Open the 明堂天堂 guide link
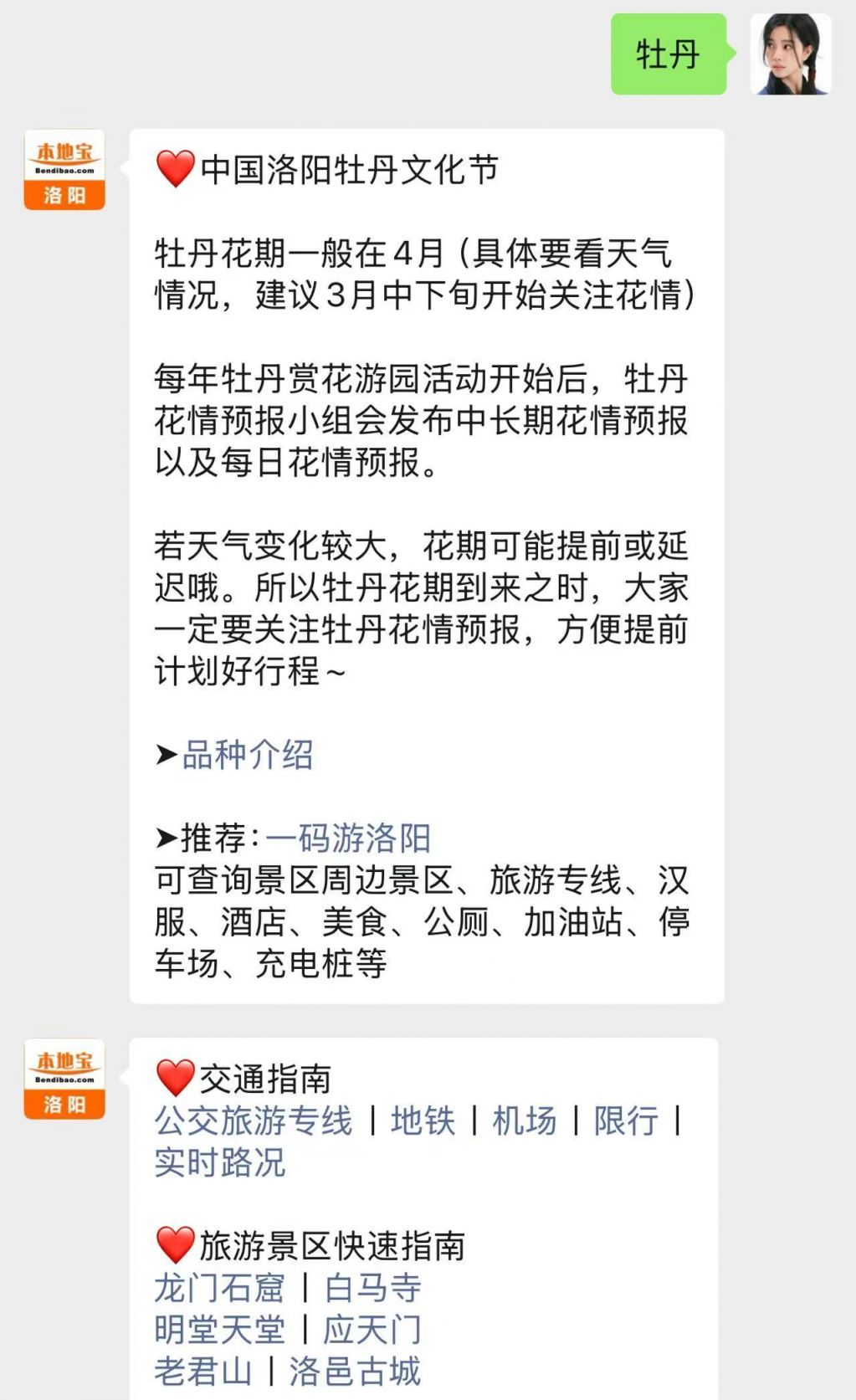The width and height of the screenshot is (856, 1400). 220,1331
